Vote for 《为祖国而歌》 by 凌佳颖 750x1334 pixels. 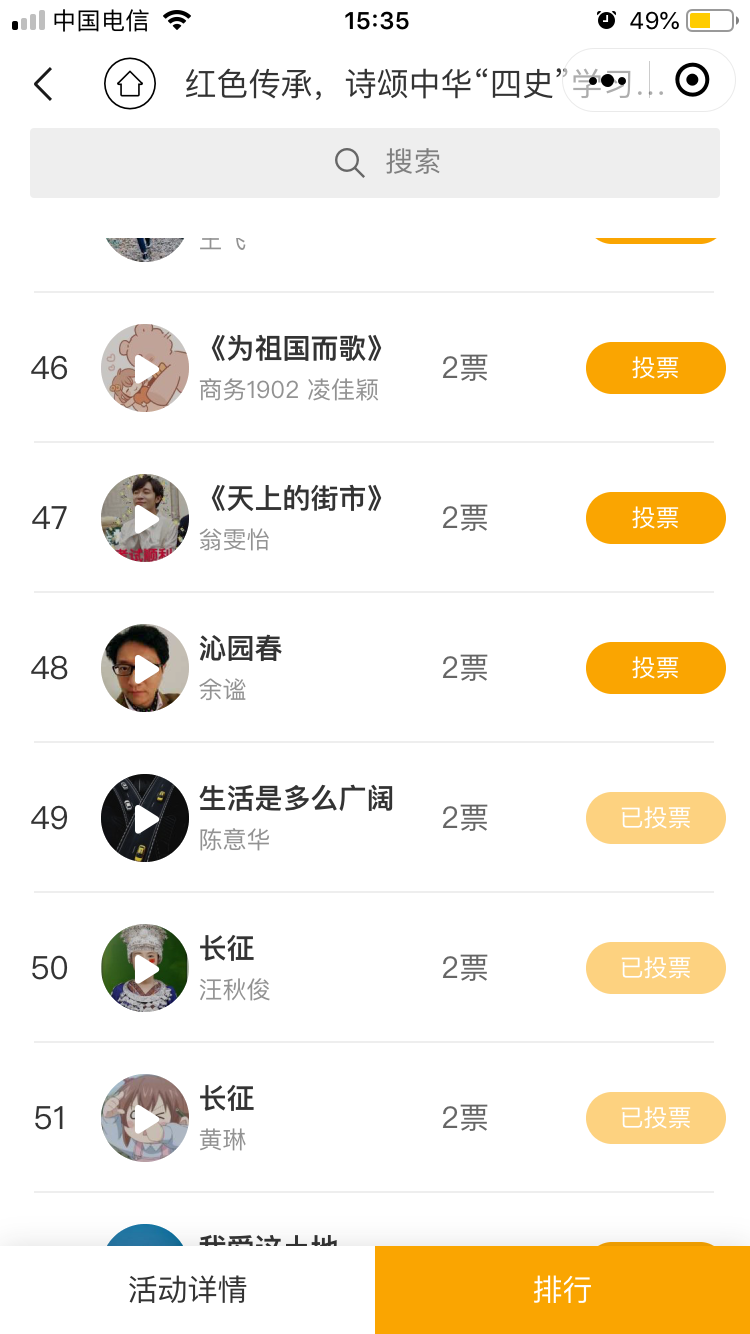pos(655,368)
